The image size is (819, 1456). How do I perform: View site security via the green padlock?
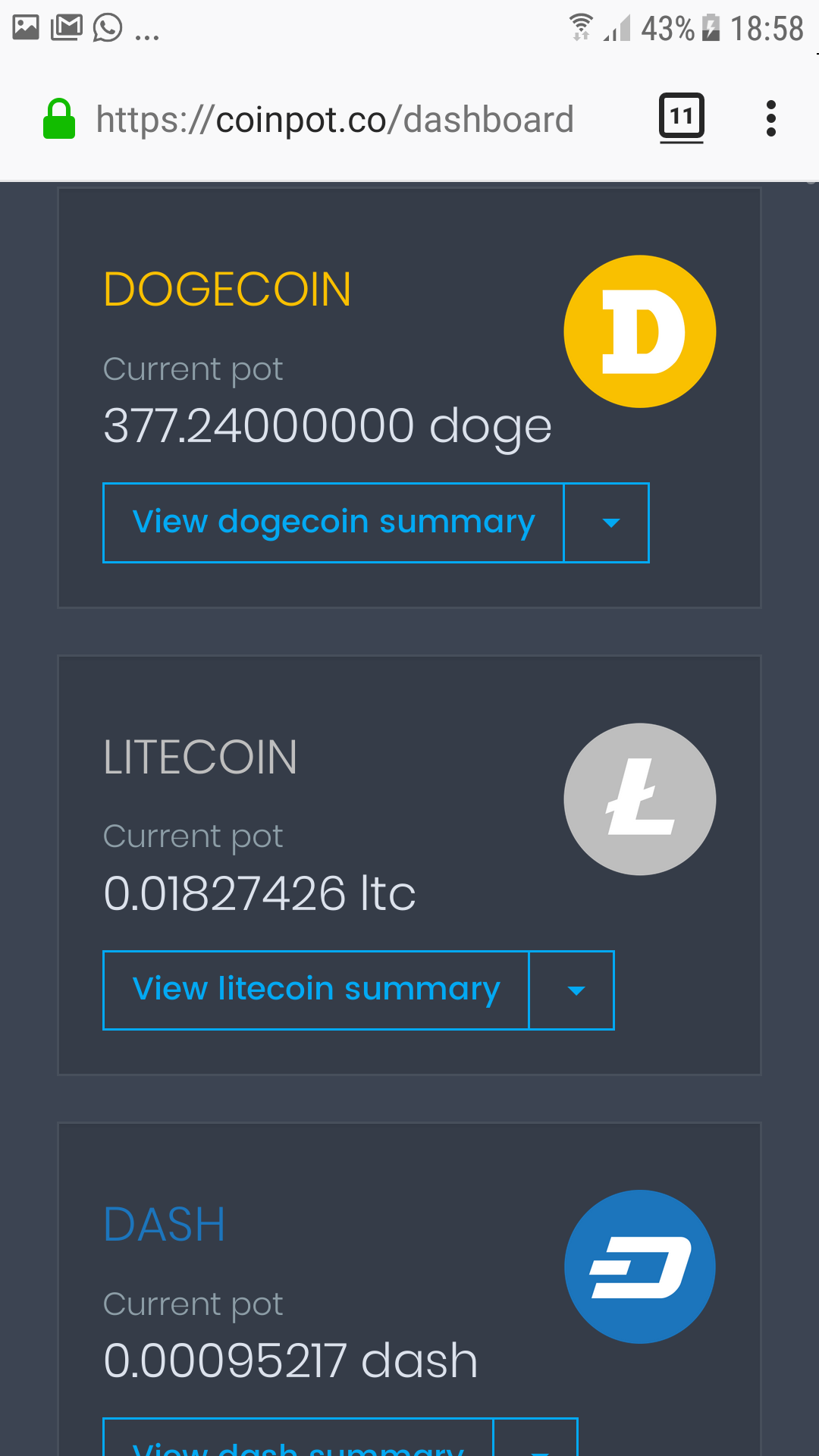click(x=59, y=119)
